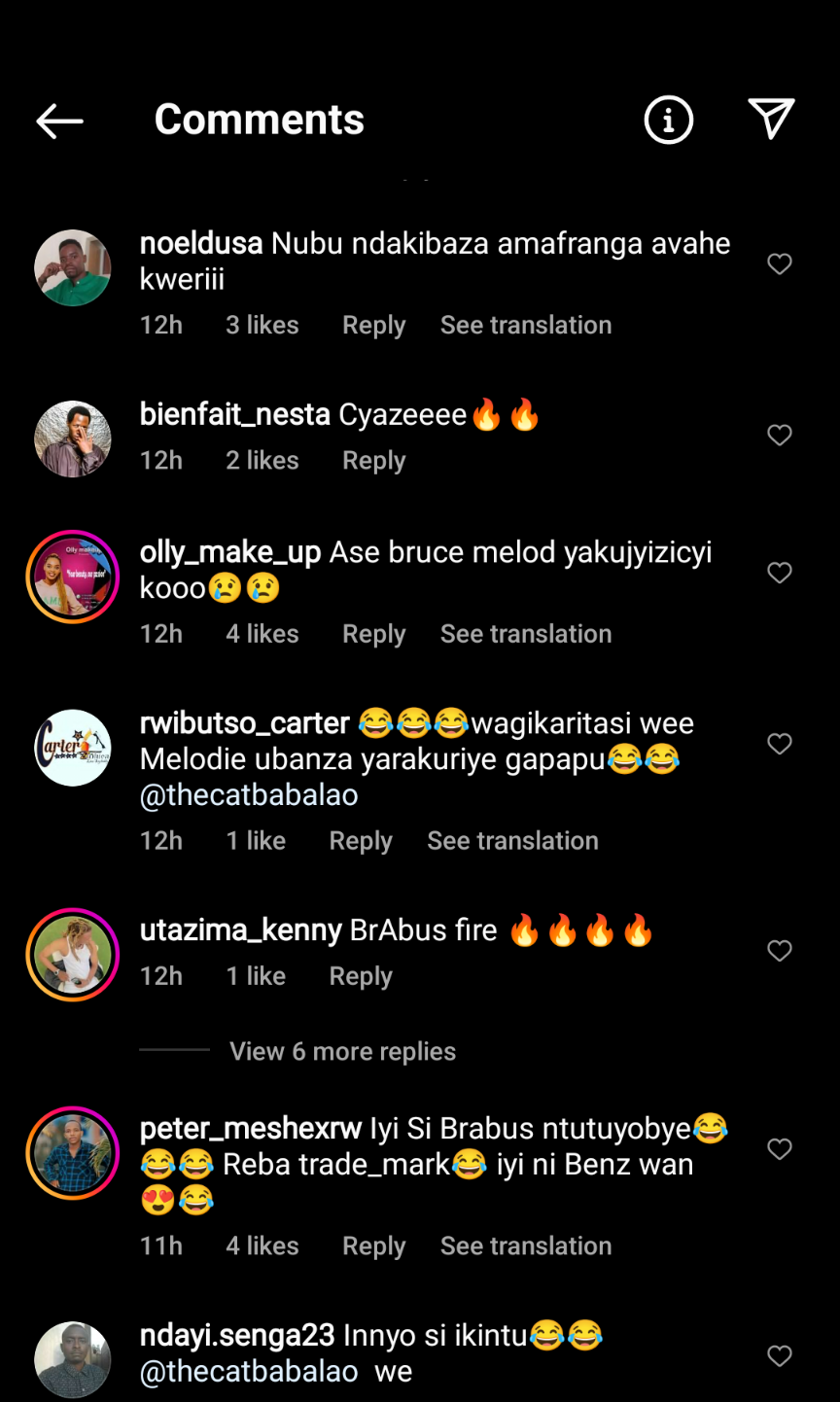
Task: Open the @thecatbabalao mention in rwibutso_carter's comment
Action: click(249, 795)
